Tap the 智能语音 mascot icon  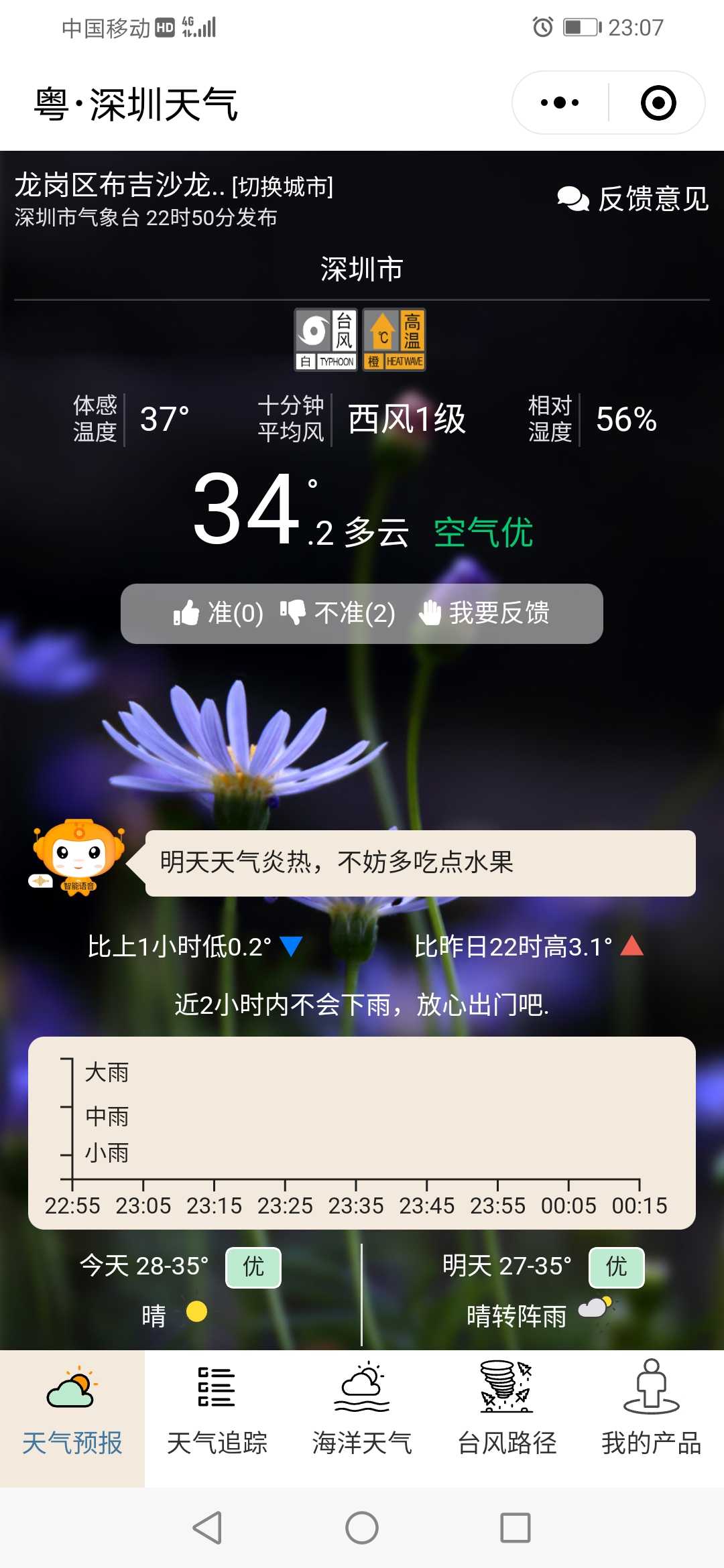tap(78, 857)
